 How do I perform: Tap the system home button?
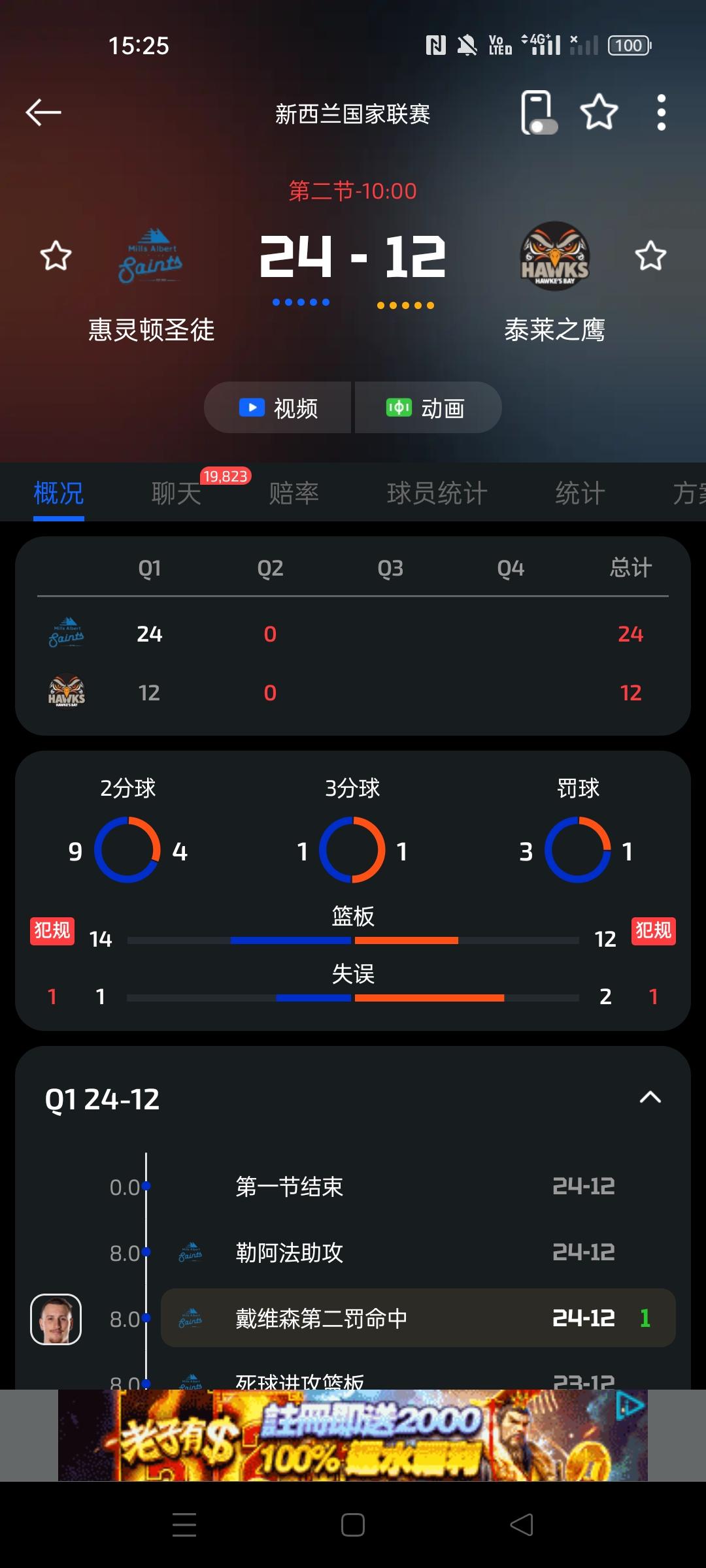point(353,1525)
